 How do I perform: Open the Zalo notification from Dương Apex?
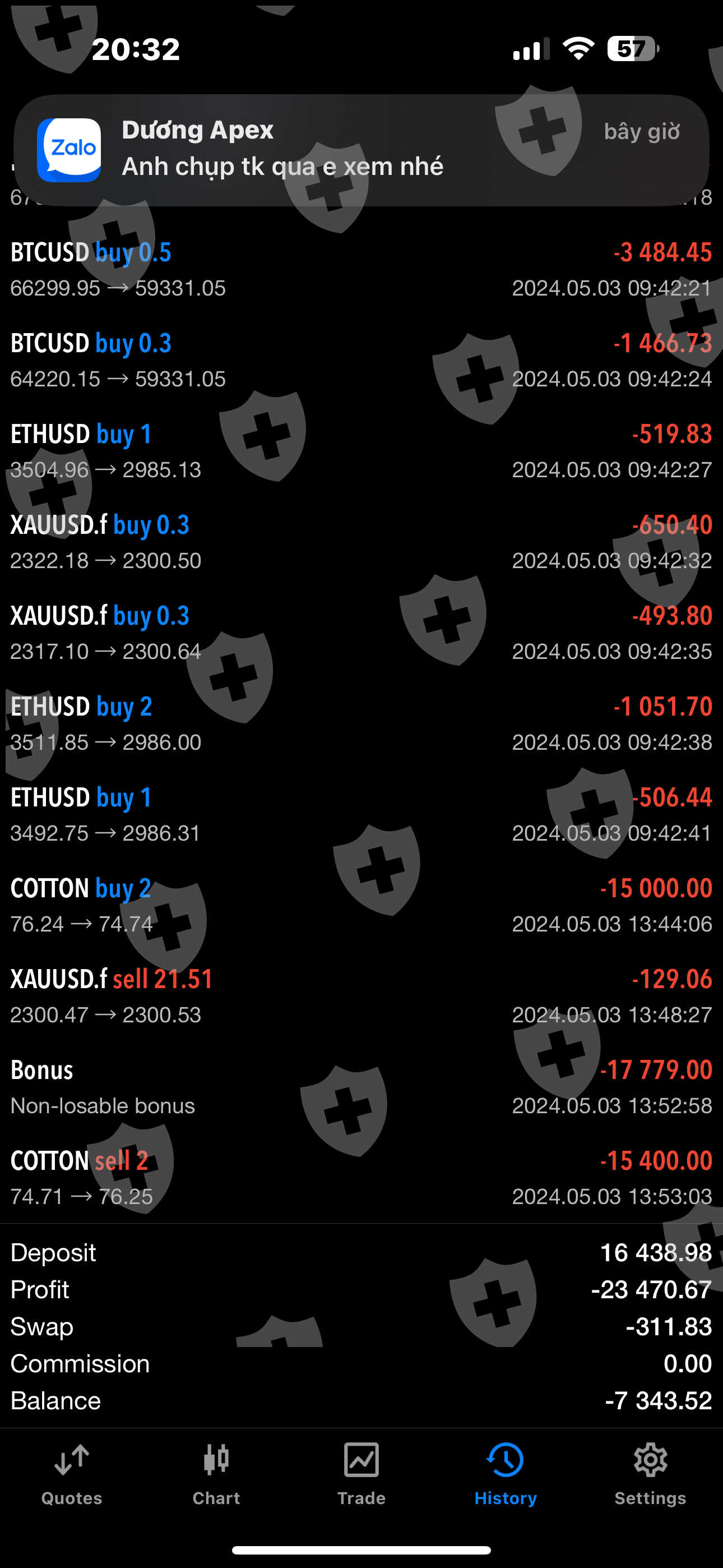[361, 150]
